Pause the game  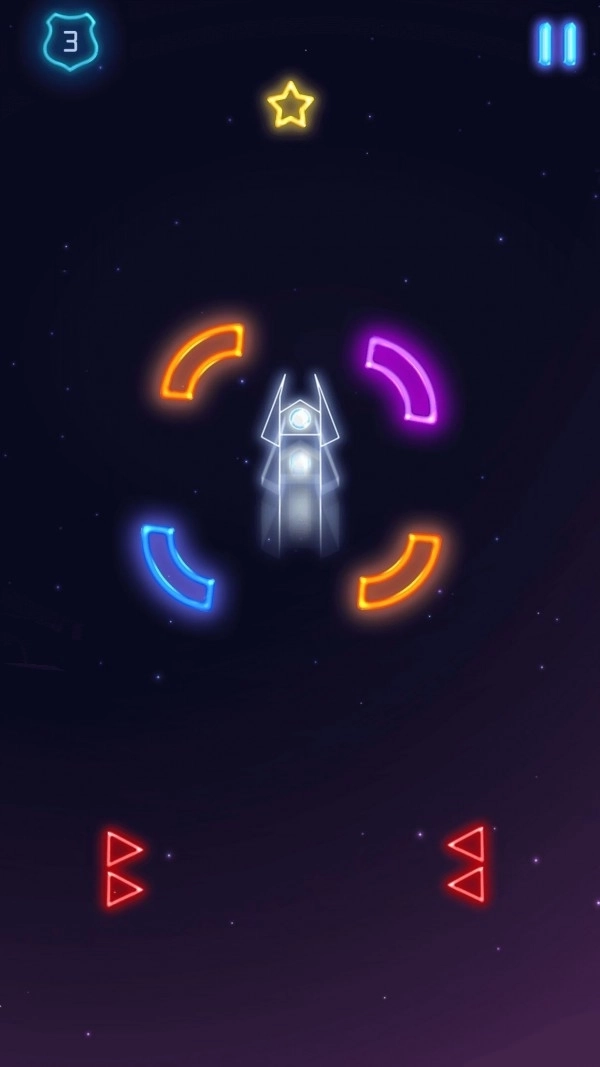[557, 44]
